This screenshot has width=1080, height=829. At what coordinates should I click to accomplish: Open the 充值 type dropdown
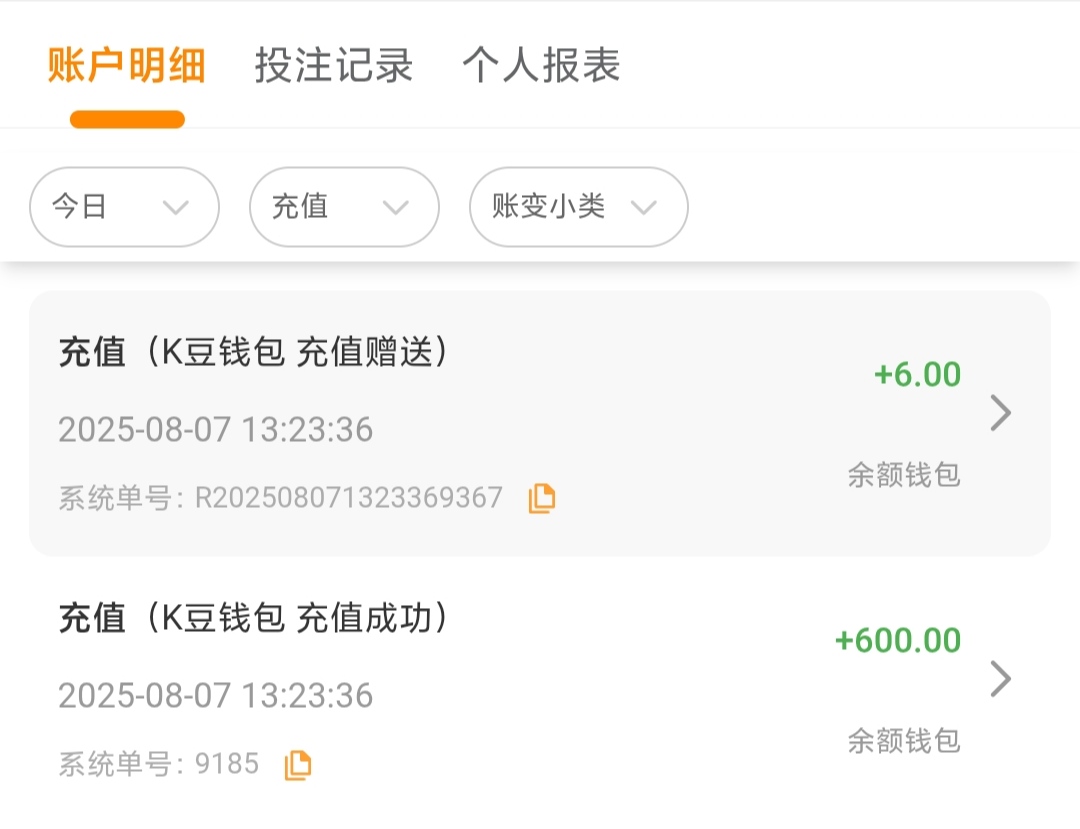(344, 207)
